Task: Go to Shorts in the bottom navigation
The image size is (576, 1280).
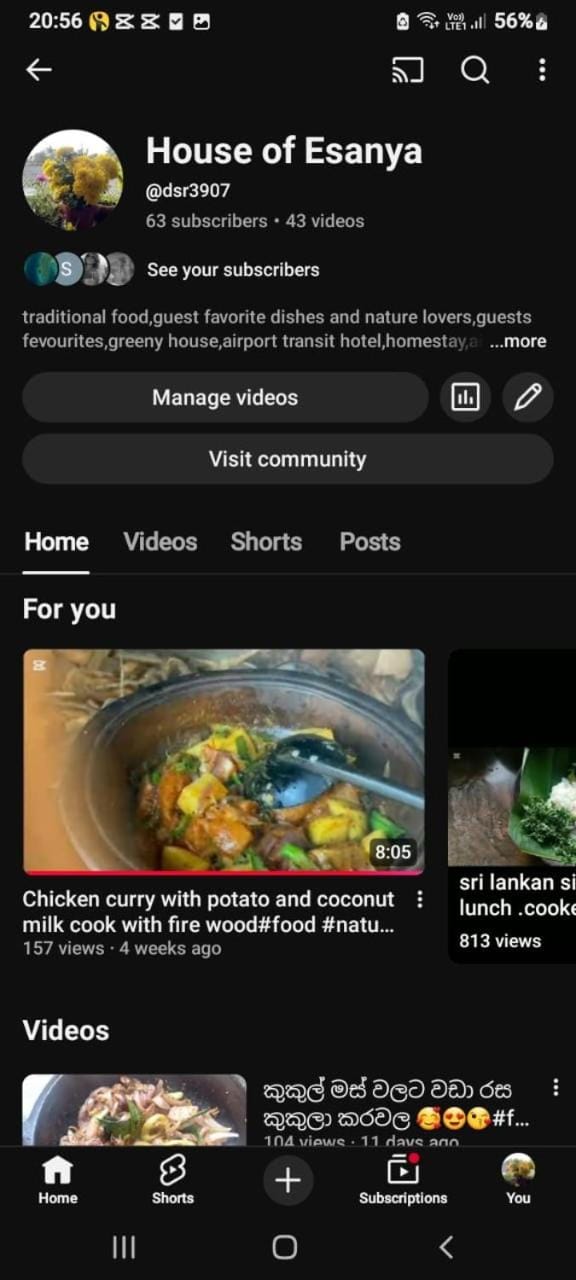Action: (173, 1180)
